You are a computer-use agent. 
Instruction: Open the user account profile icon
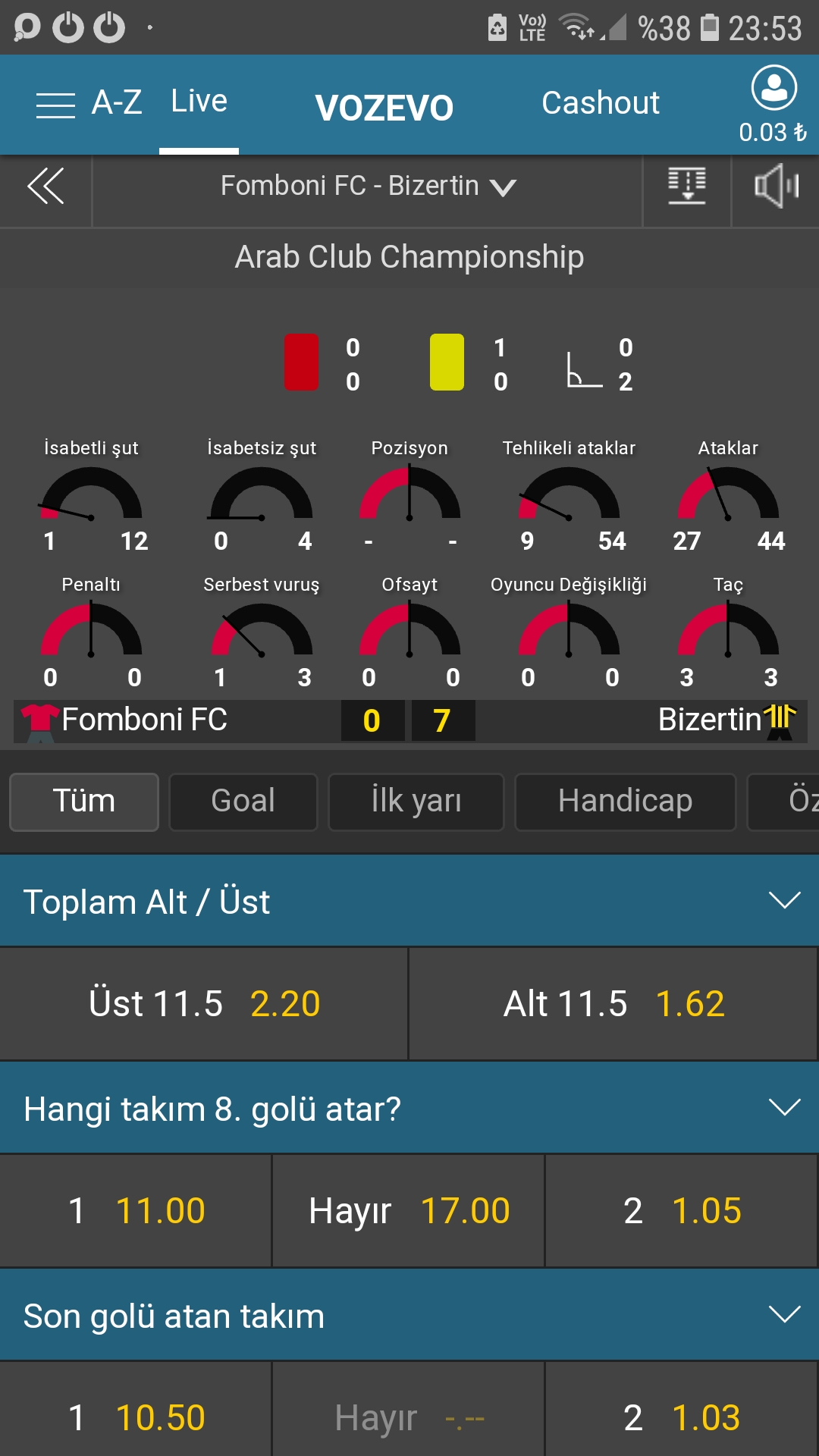pyautogui.click(x=773, y=88)
